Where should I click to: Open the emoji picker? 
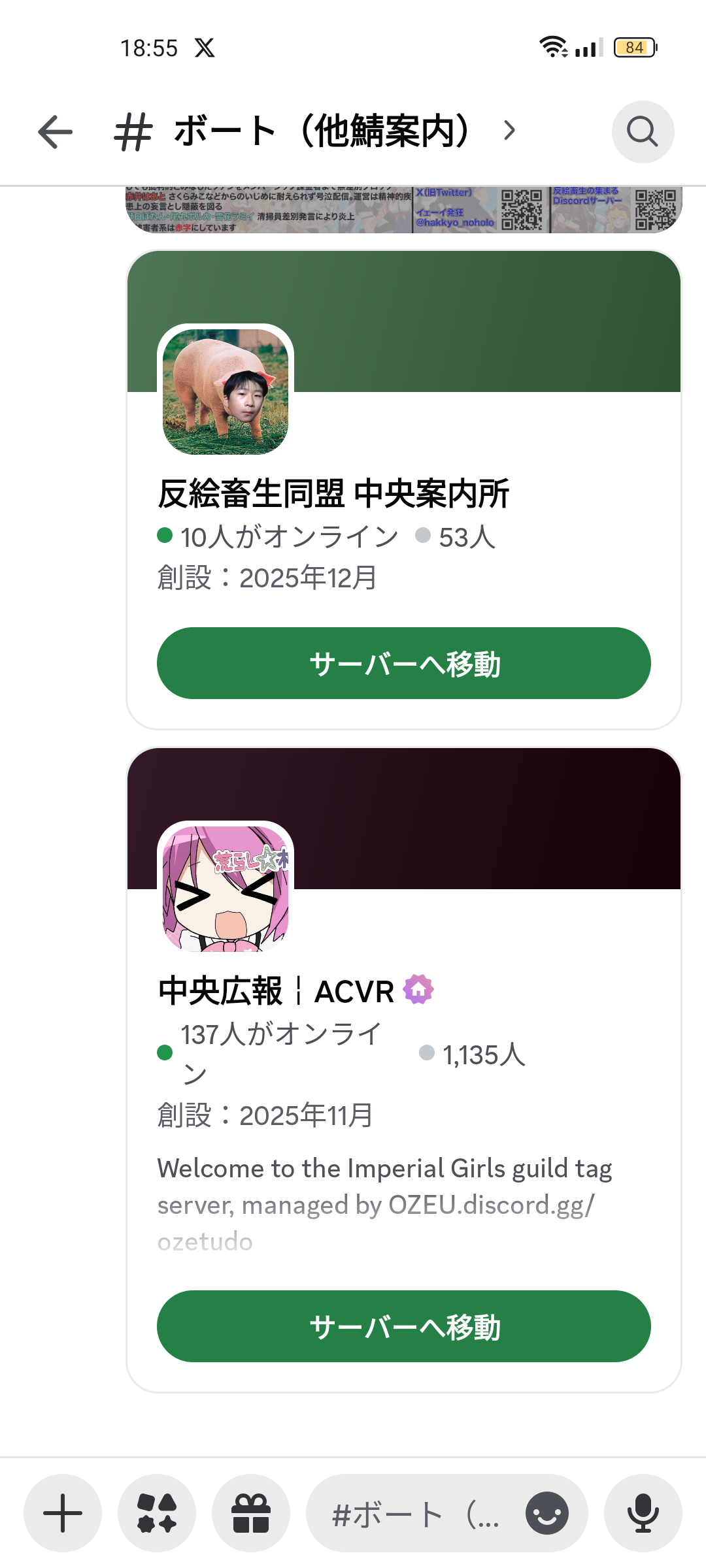coord(547,1513)
